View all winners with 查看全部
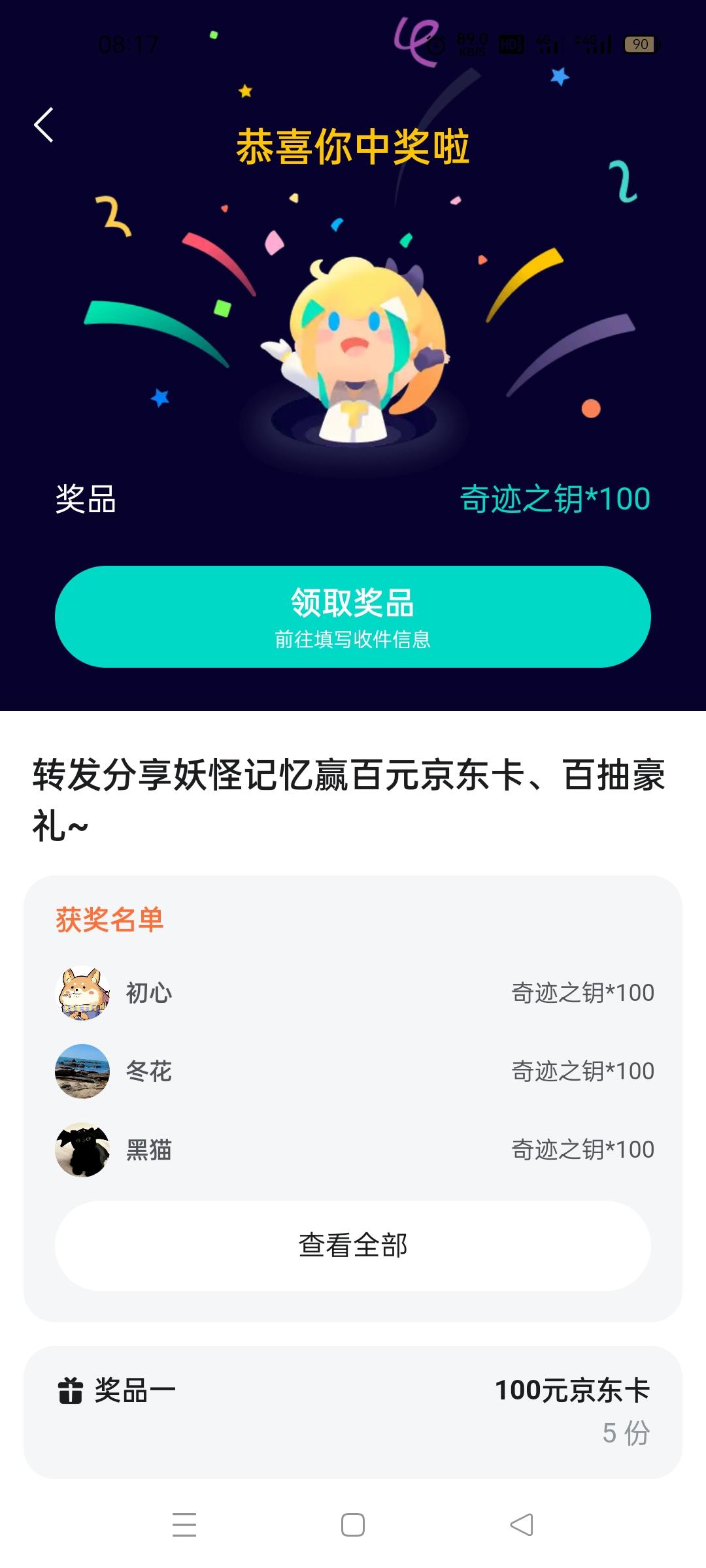Image resolution: width=706 pixels, height=1568 pixels. [353, 1245]
